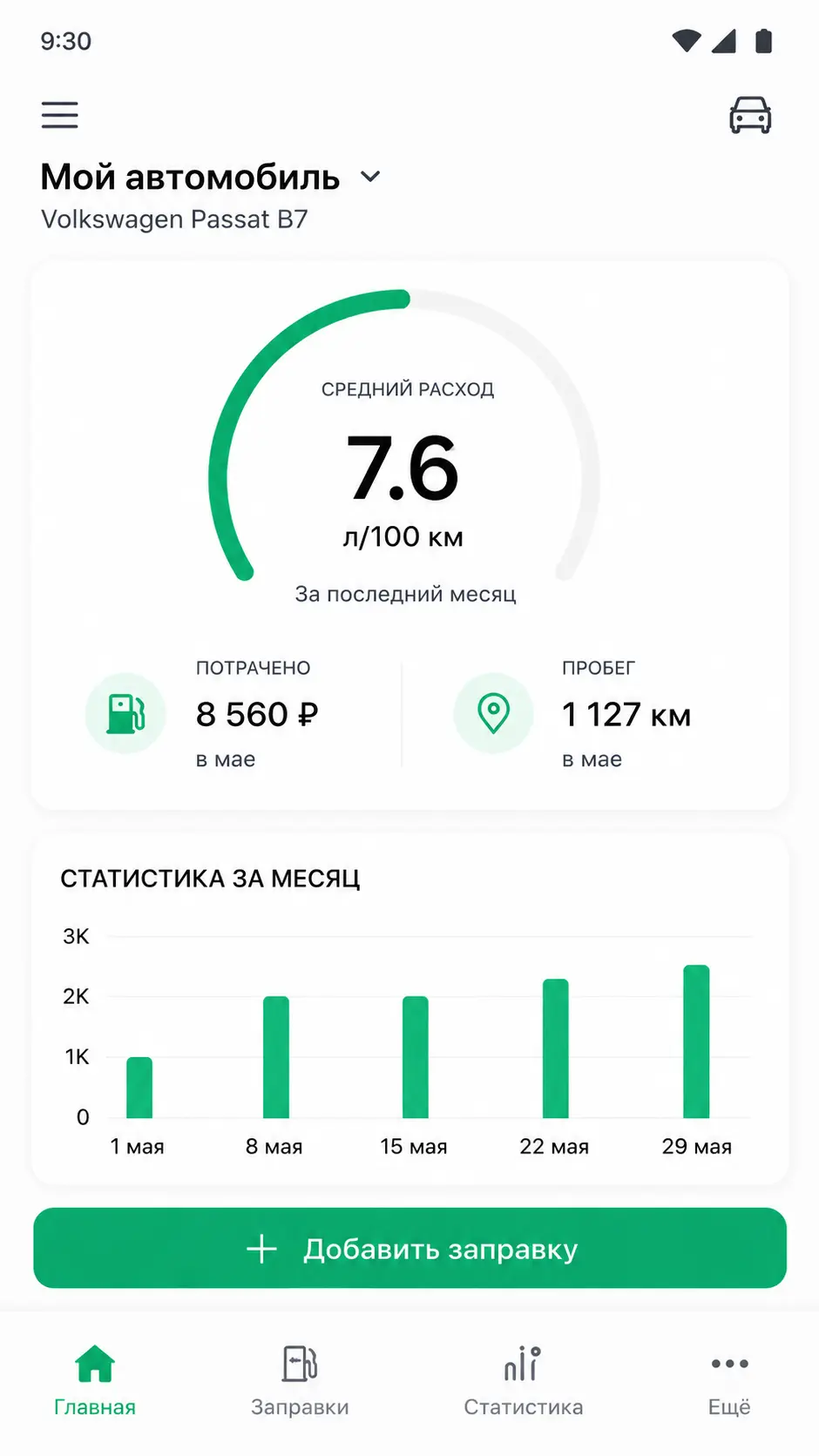This screenshot has width=819, height=1456.
Task: Switch to the Главная tab
Action: (95, 1381)
